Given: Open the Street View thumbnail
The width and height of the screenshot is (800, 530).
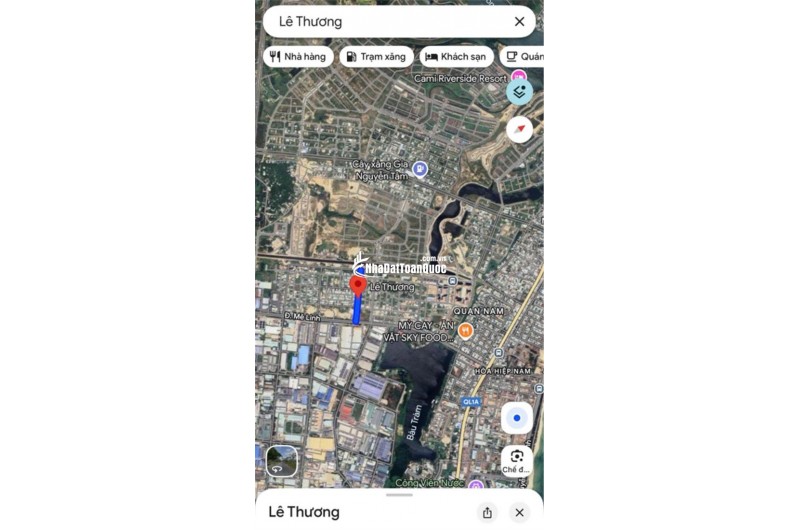Looking at the screenshot, I should (x=282, y=461).
